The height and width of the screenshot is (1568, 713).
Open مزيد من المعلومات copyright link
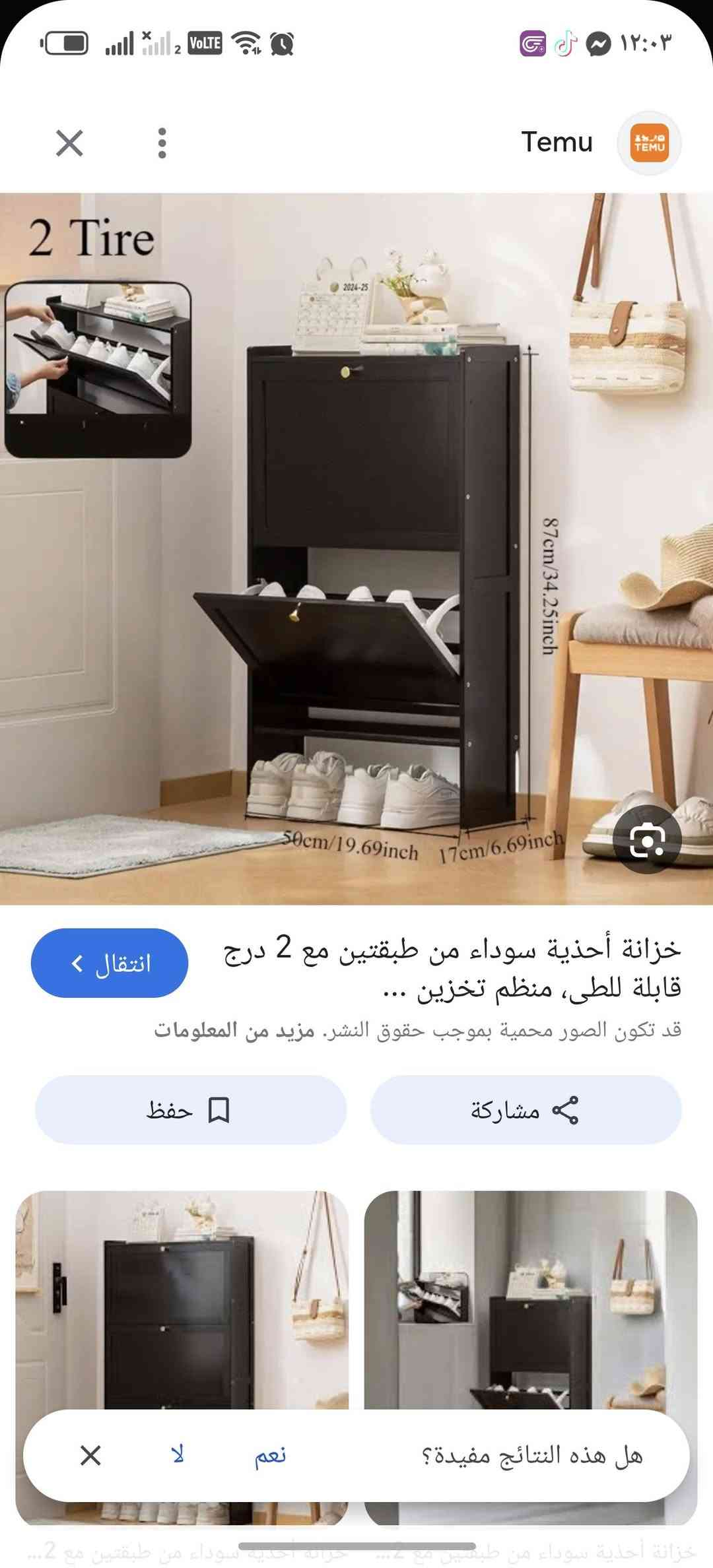click(234, 1030)
